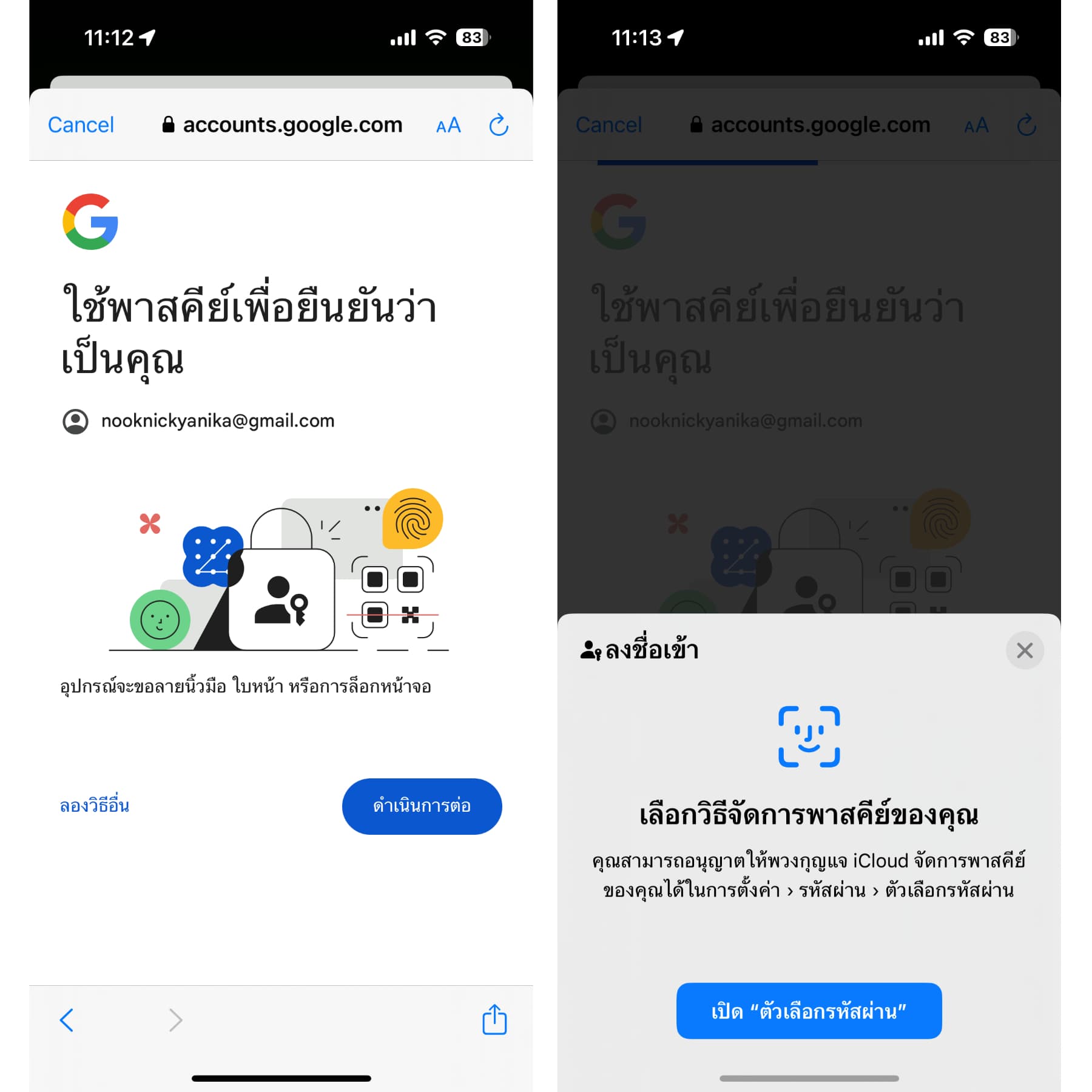Reload the undimmed accounts.google.com page
1092x1092 pixels.
pyautogui.click(x=498, y=125)
